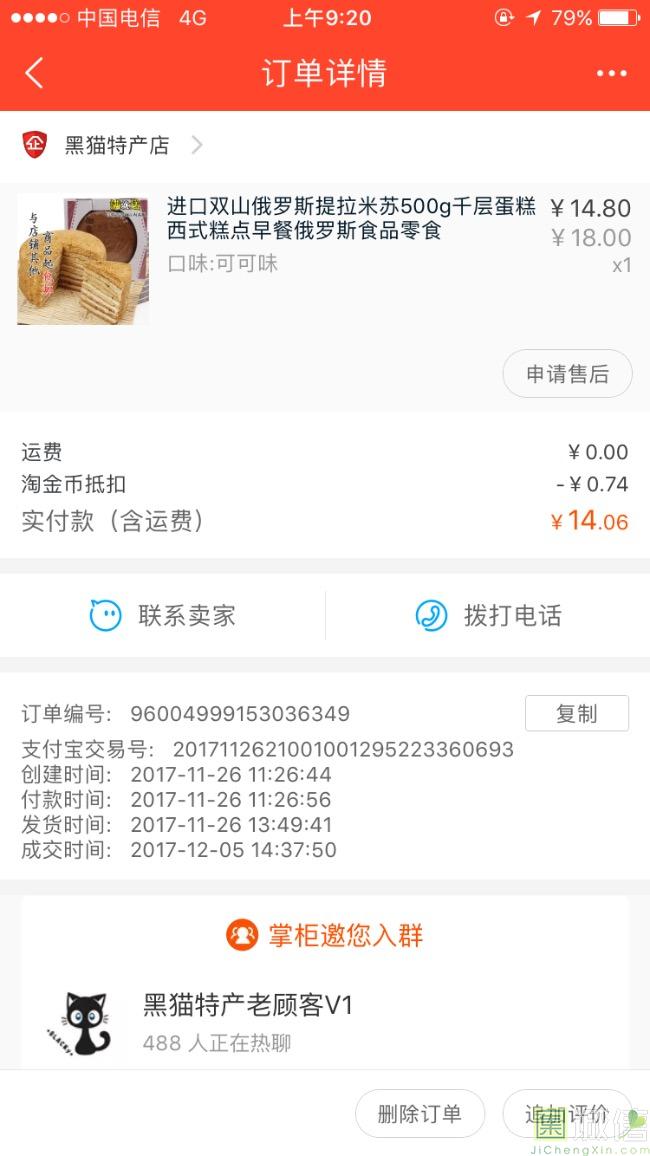This screenshot has height=1156, width=650.
Task: Tap 申请售后 to request after-sales service
Action: 567,374
